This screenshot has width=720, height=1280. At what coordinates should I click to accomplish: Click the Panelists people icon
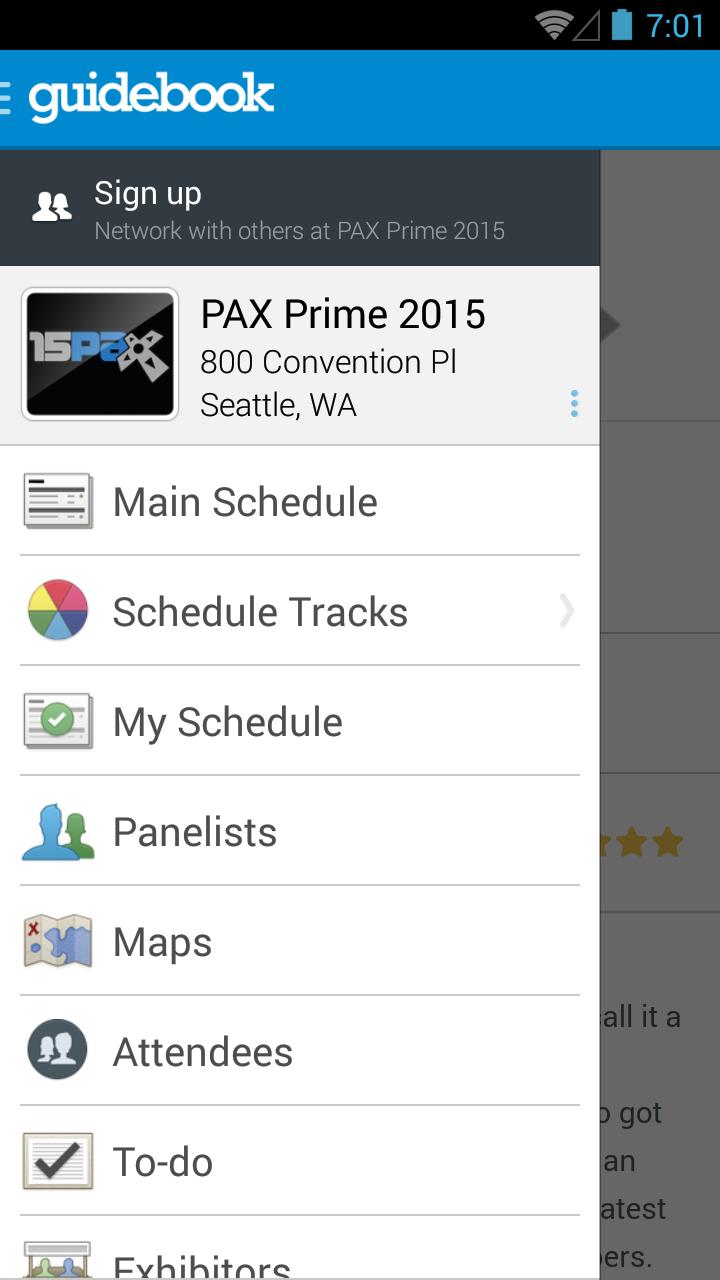coord(57,831)
